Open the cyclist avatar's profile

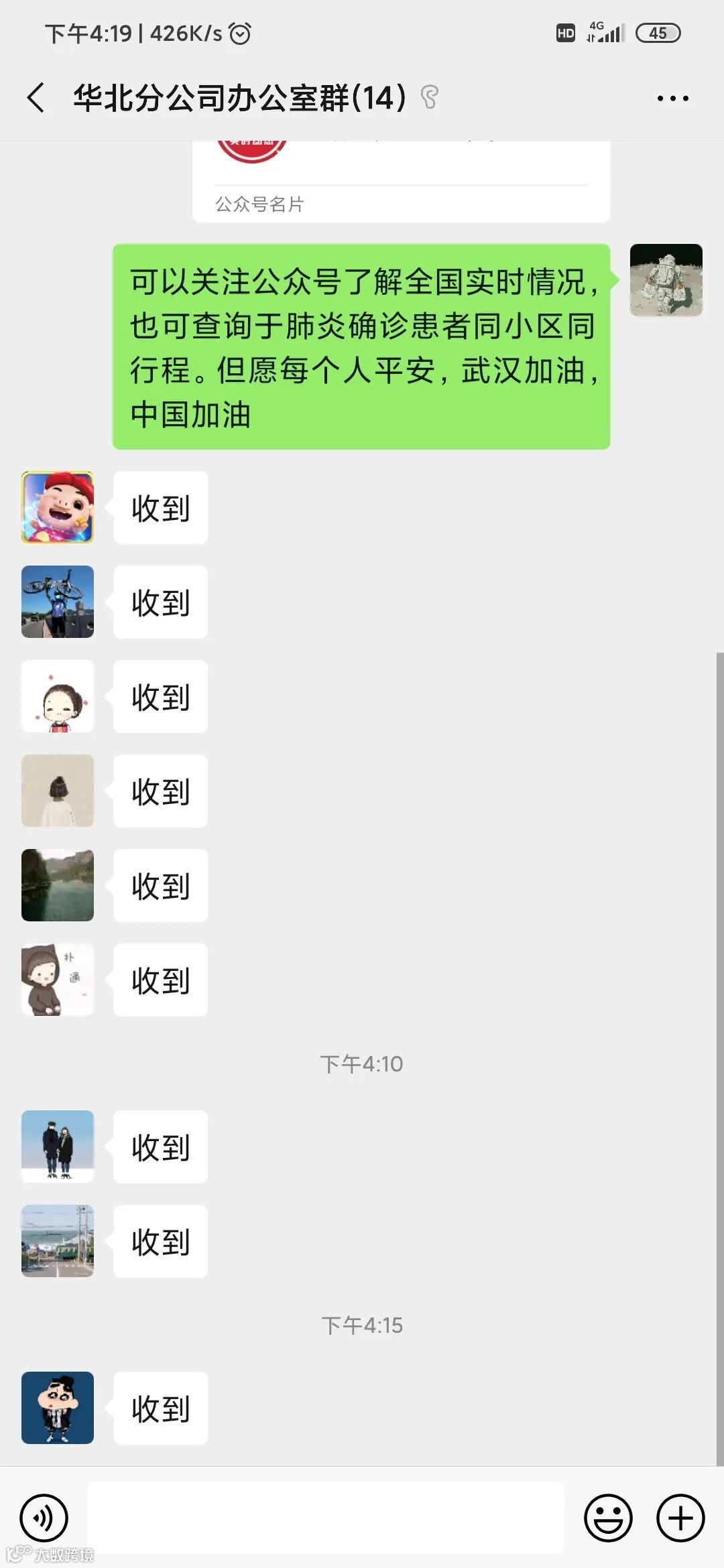tap(58, 602)
